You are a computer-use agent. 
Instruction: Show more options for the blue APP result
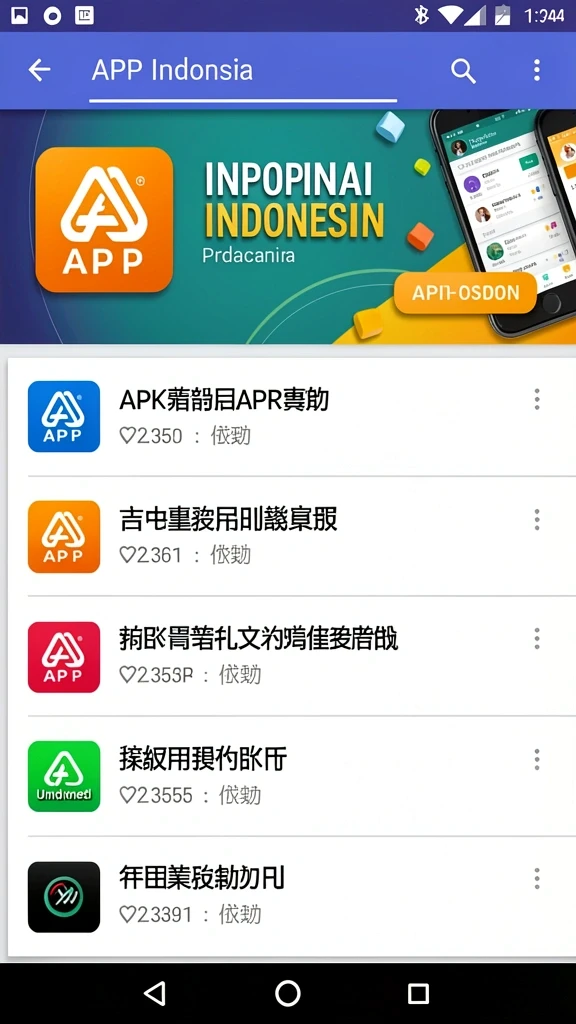(537, 399)
